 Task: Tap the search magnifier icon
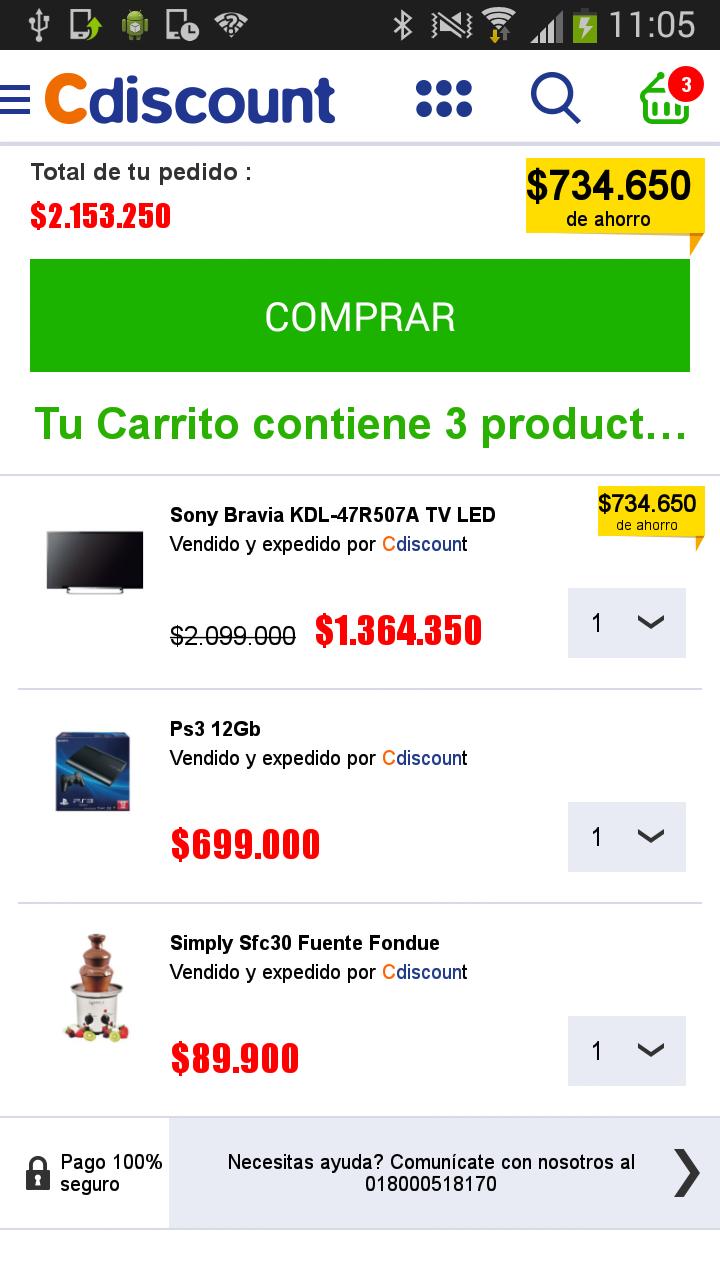[556, 98]
